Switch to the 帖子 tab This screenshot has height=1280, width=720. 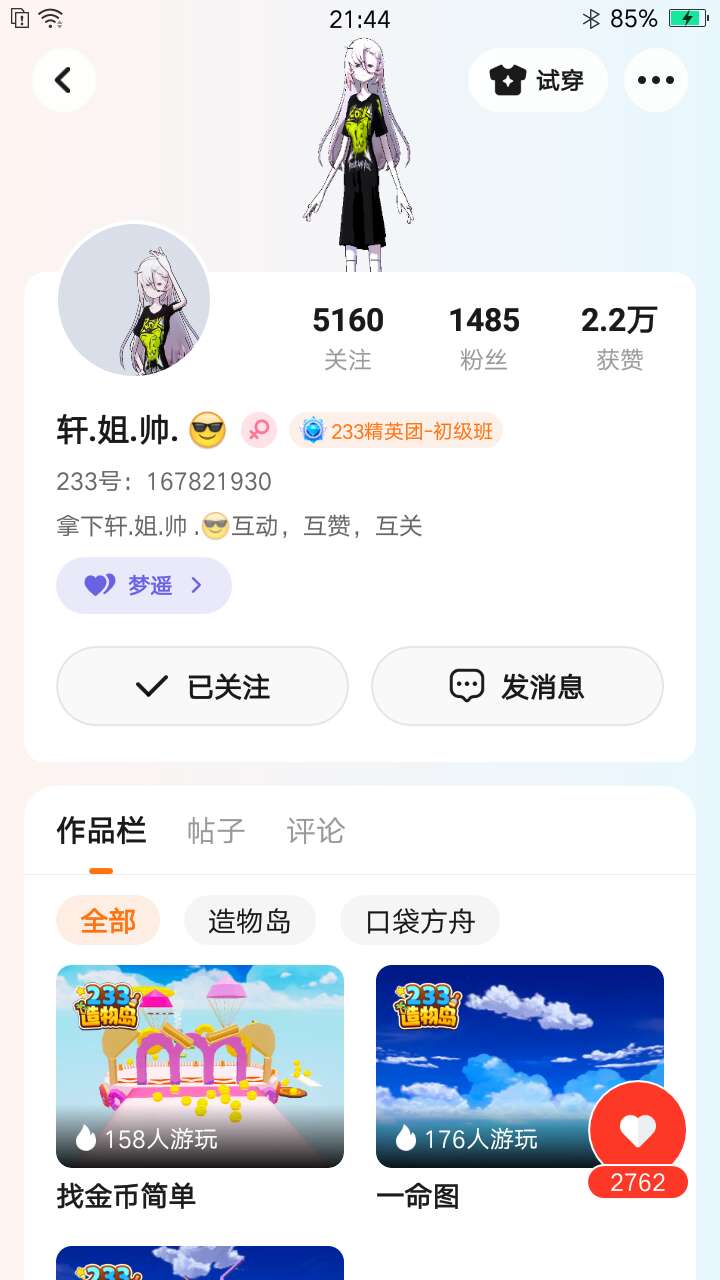(216, 831)
